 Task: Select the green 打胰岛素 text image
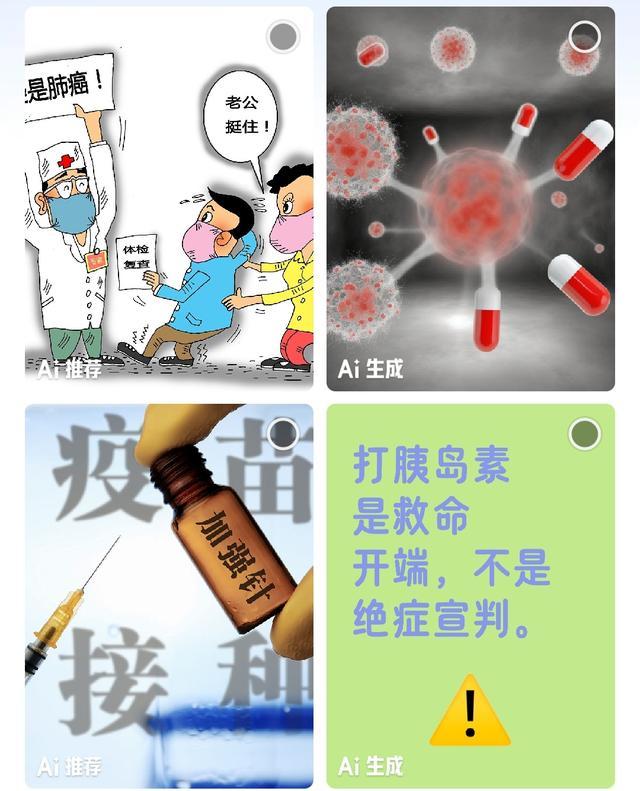pos(584,434)
